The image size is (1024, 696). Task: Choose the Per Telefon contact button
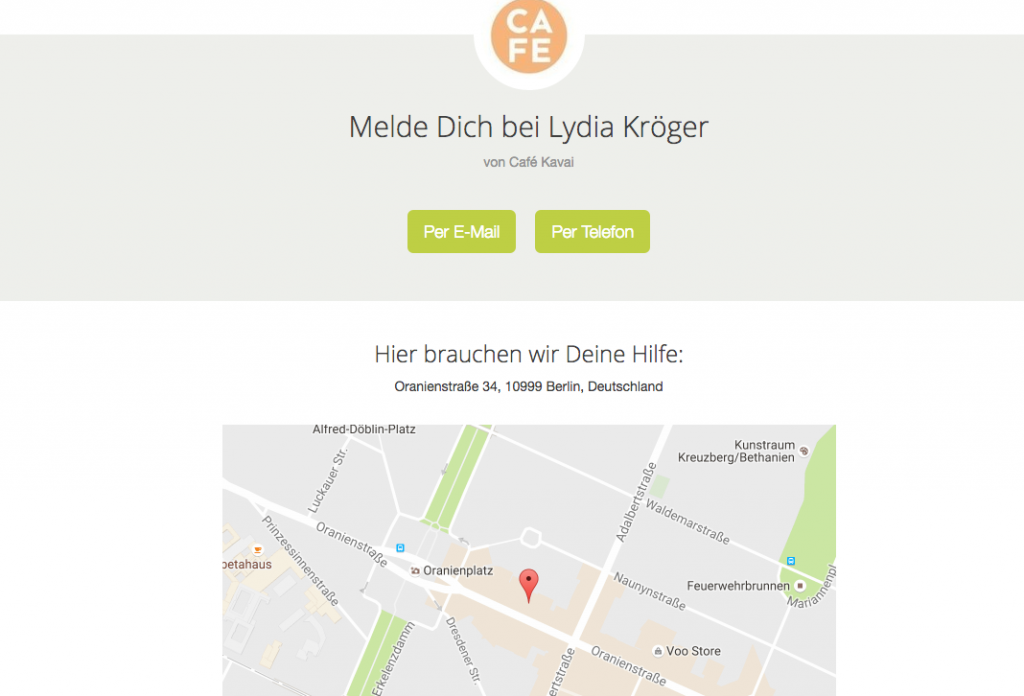592,231
